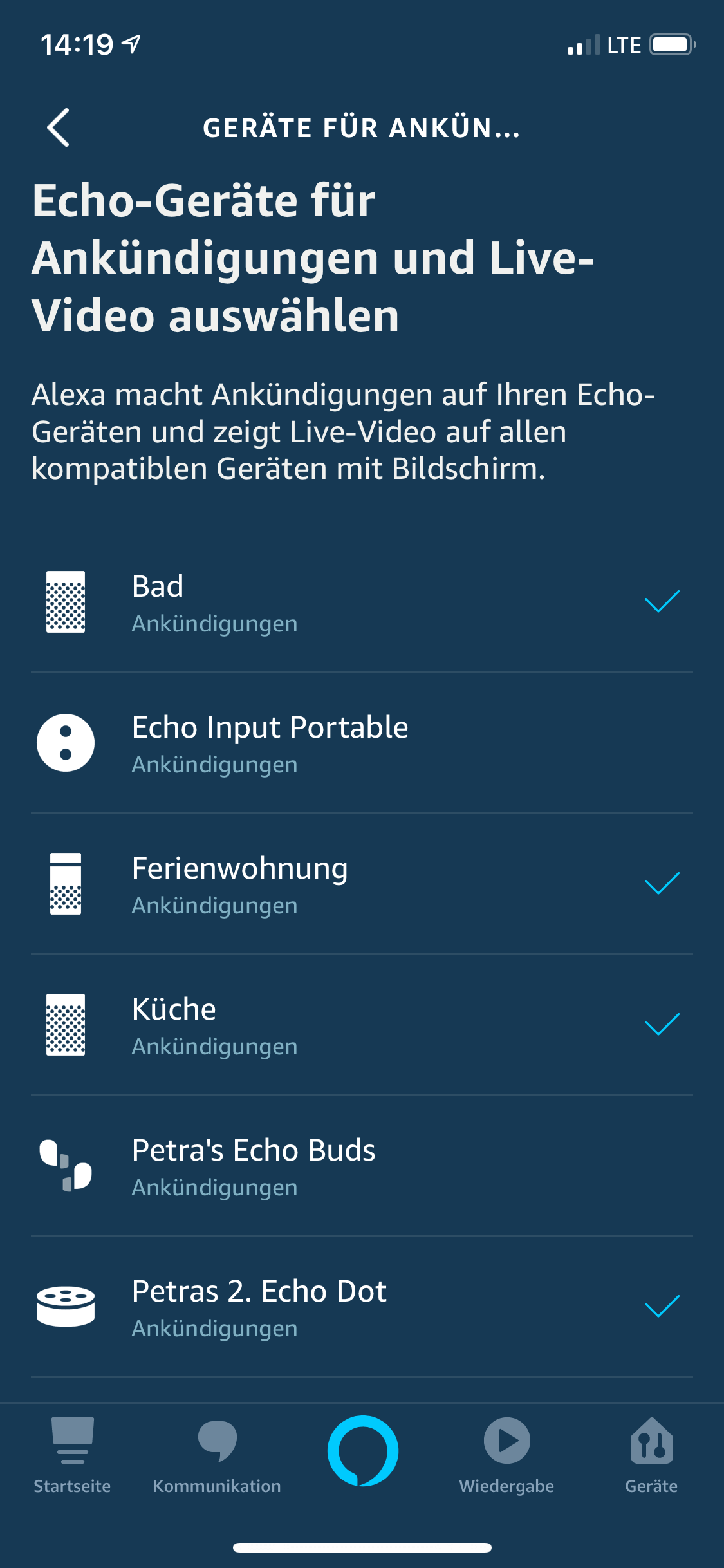Select Echo Input Portable for announcements
The height and width of the screenshot is (1568, 724).
click(362, 743)
